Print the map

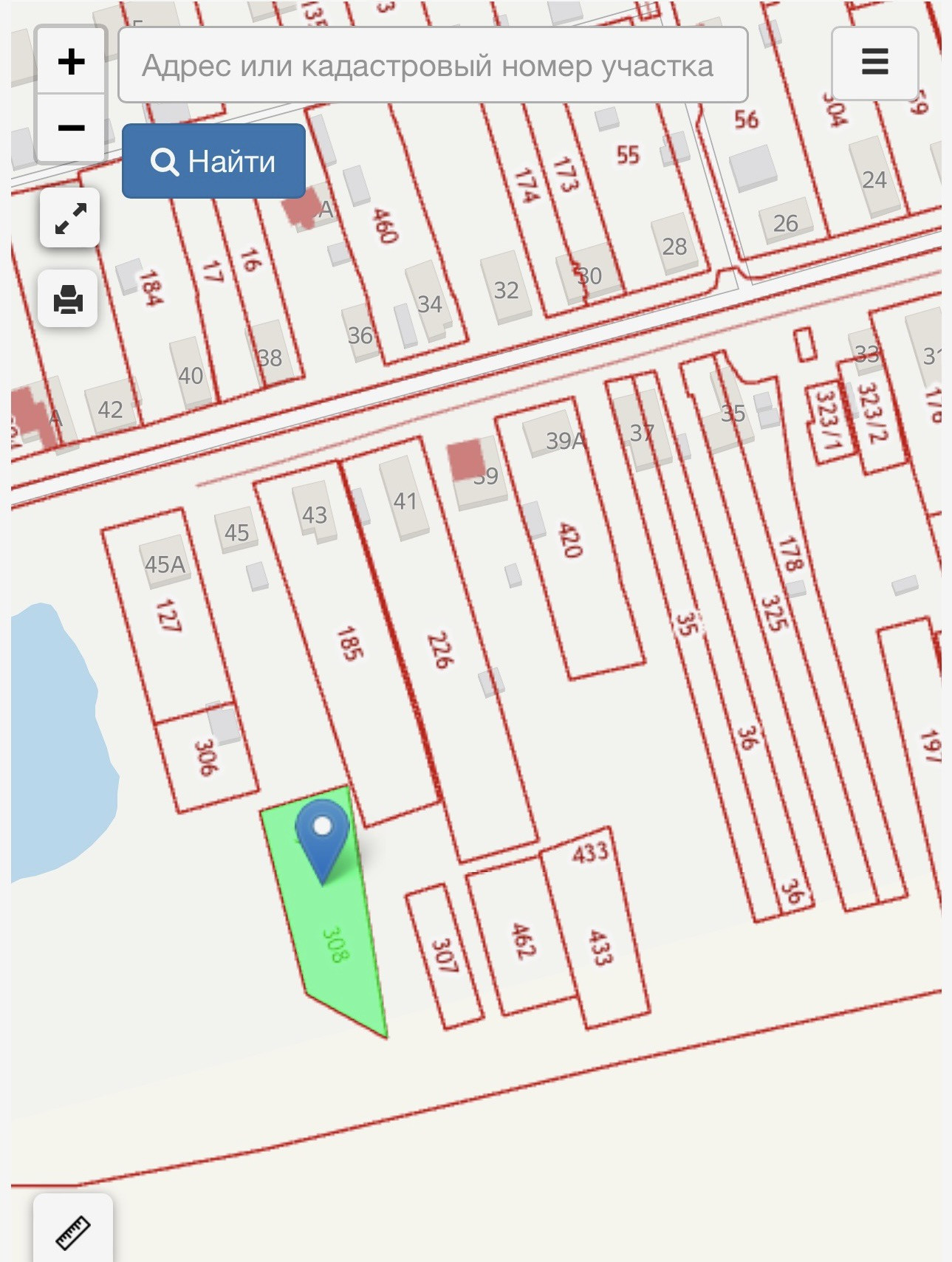click(68, 299)
